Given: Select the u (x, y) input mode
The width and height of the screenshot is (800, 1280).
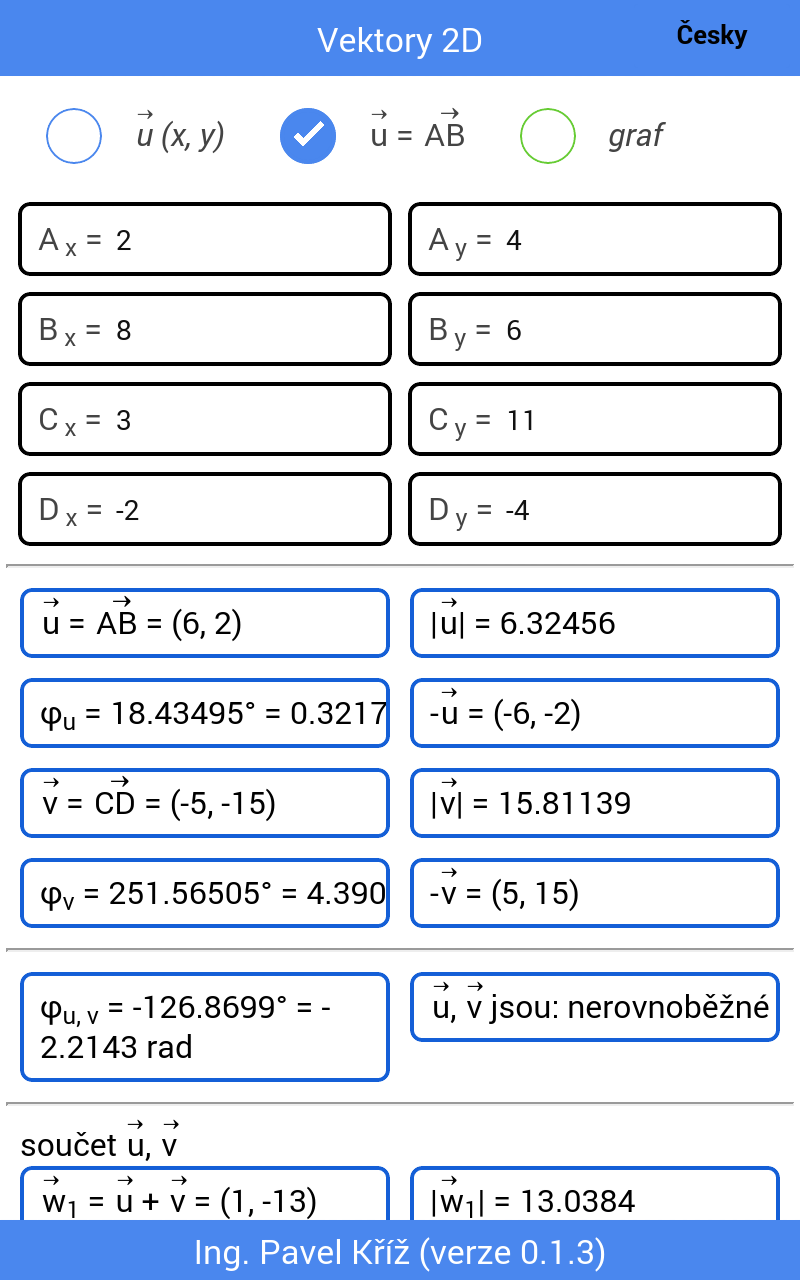Looking at the screenshot, I should tap(74, 135).
